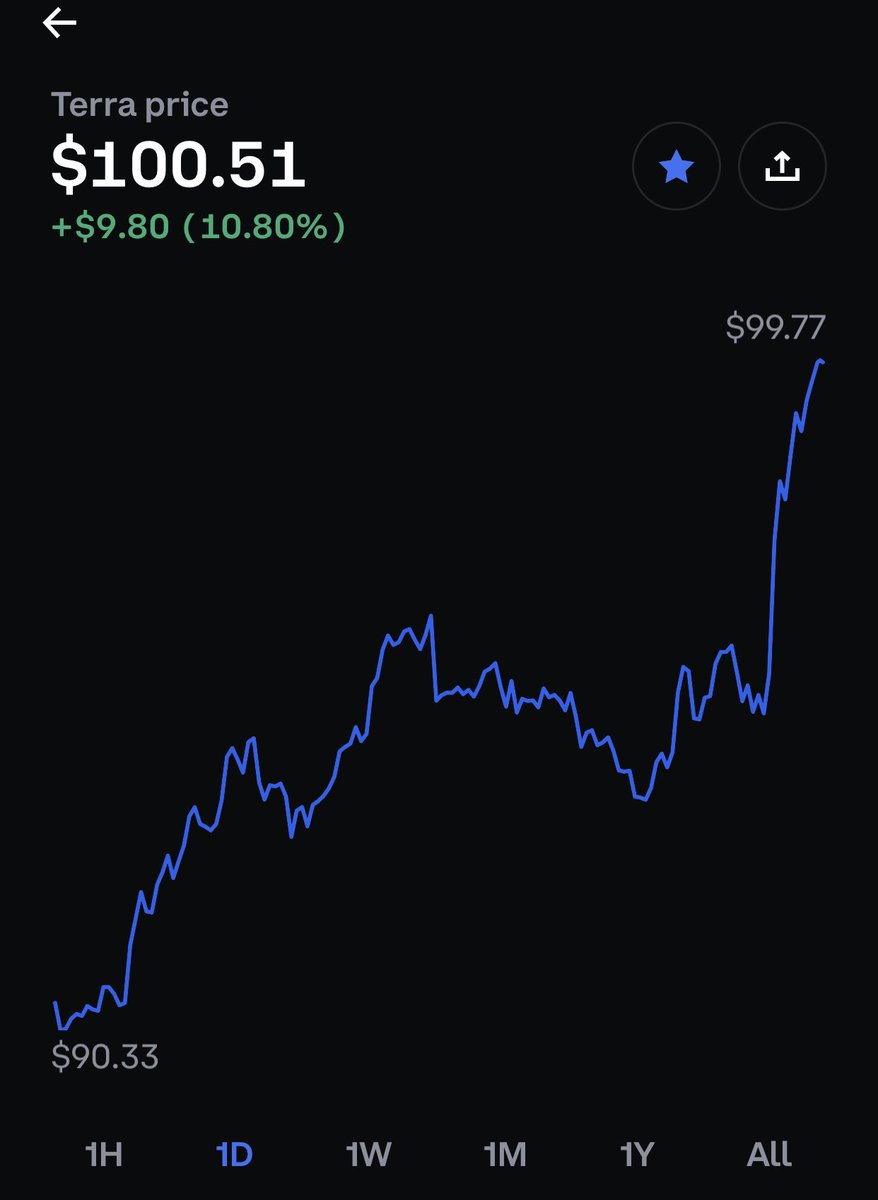This screenshot has width=878, height=1200.
Task: Switch to the 1M range
Action: pyautogui.click(x=505, y=1155)
